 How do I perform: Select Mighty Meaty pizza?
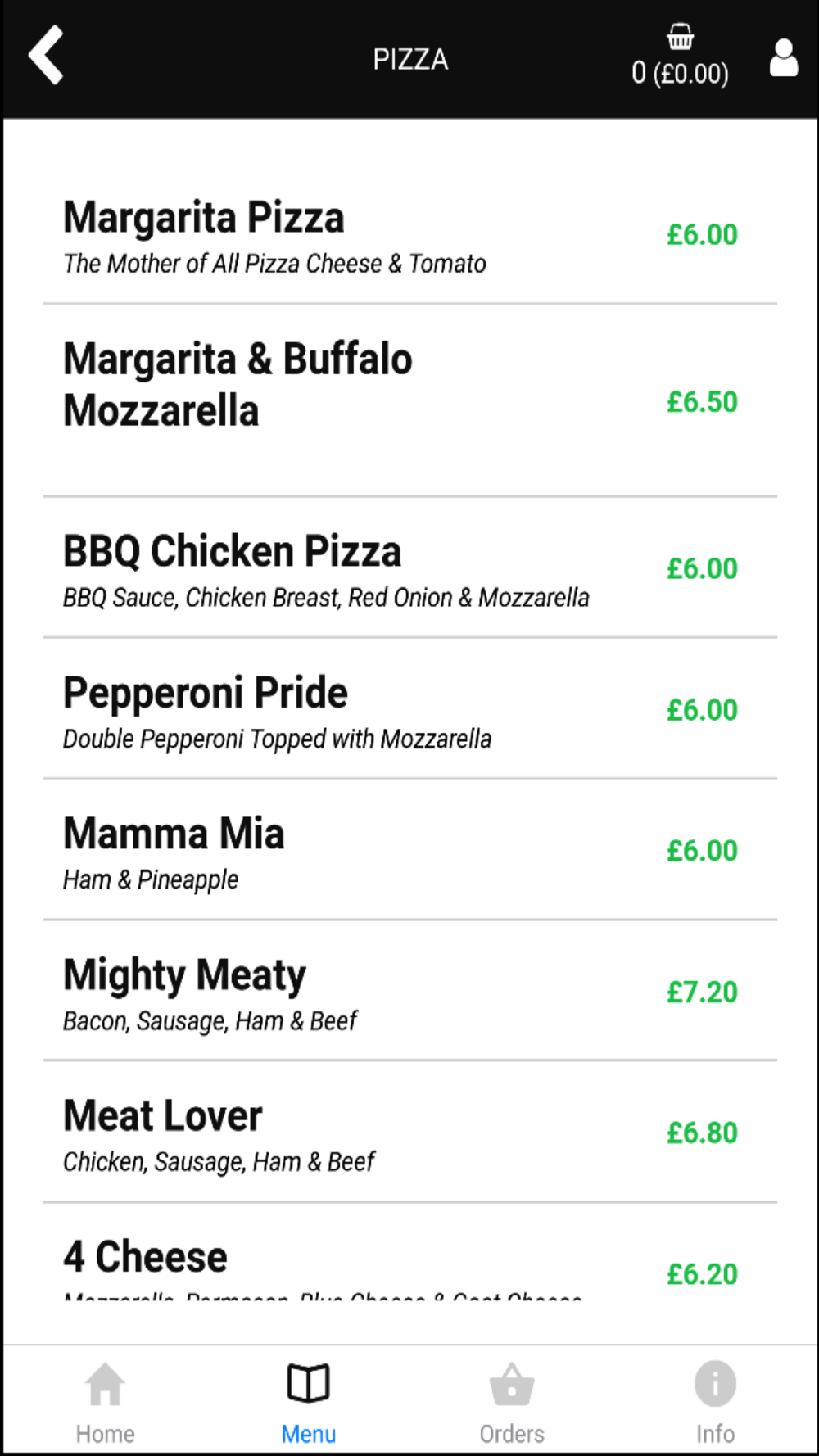click(x=409, y=991)
